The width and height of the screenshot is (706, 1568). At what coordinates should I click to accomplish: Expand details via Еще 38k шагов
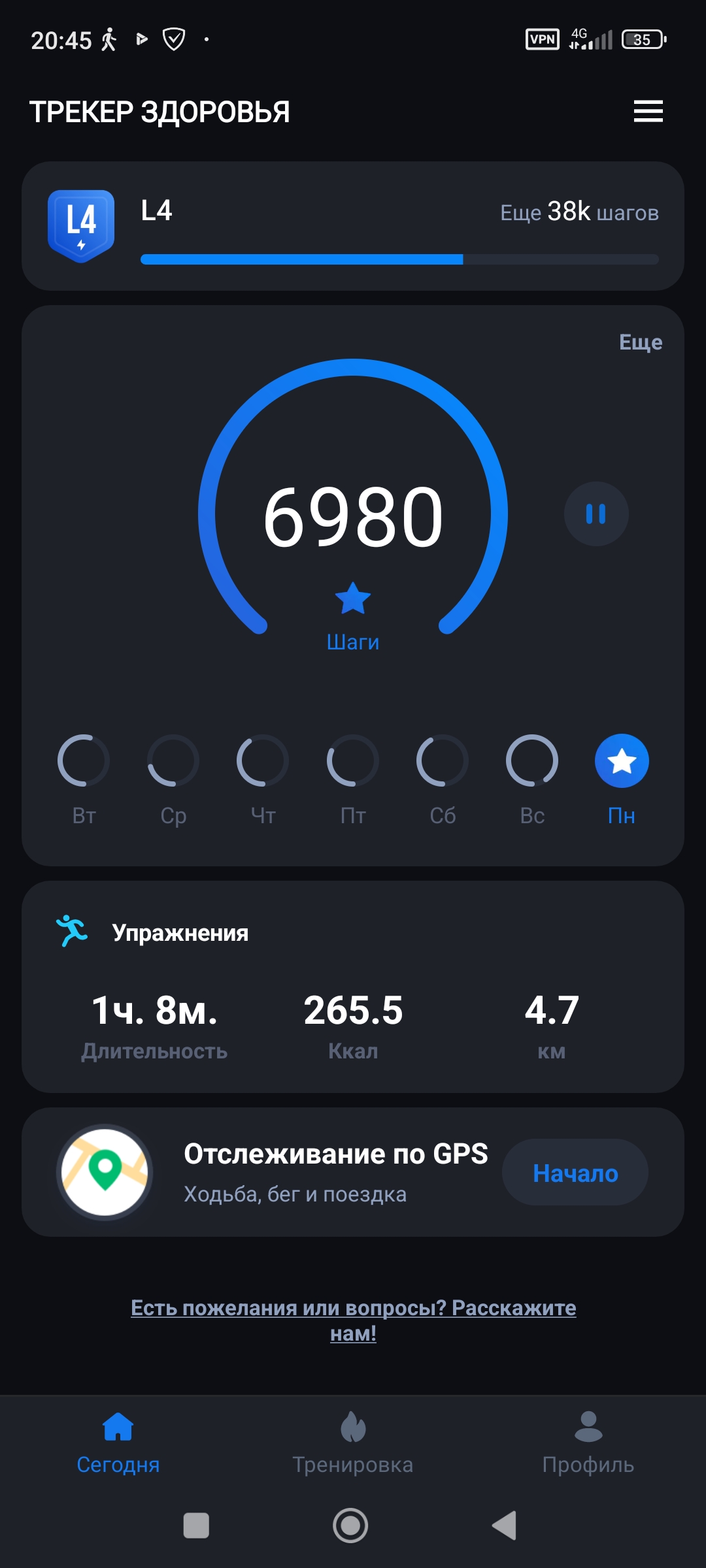(579, 212)
